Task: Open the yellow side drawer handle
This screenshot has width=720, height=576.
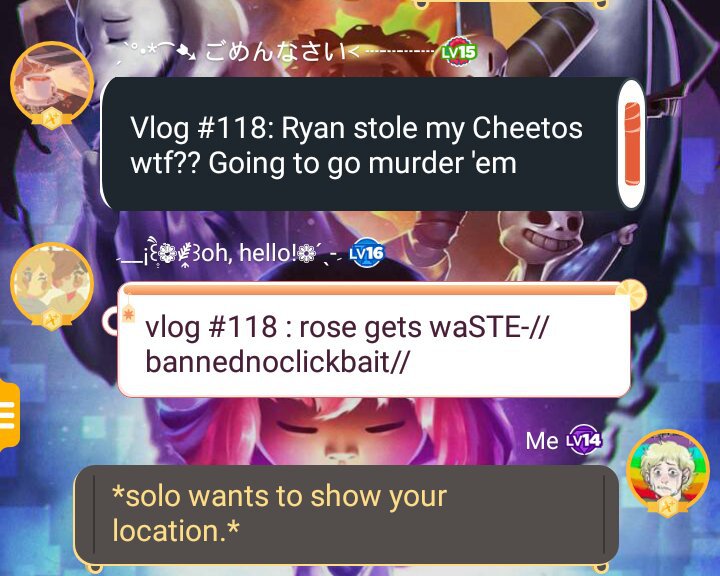Action: pos(8,413)
